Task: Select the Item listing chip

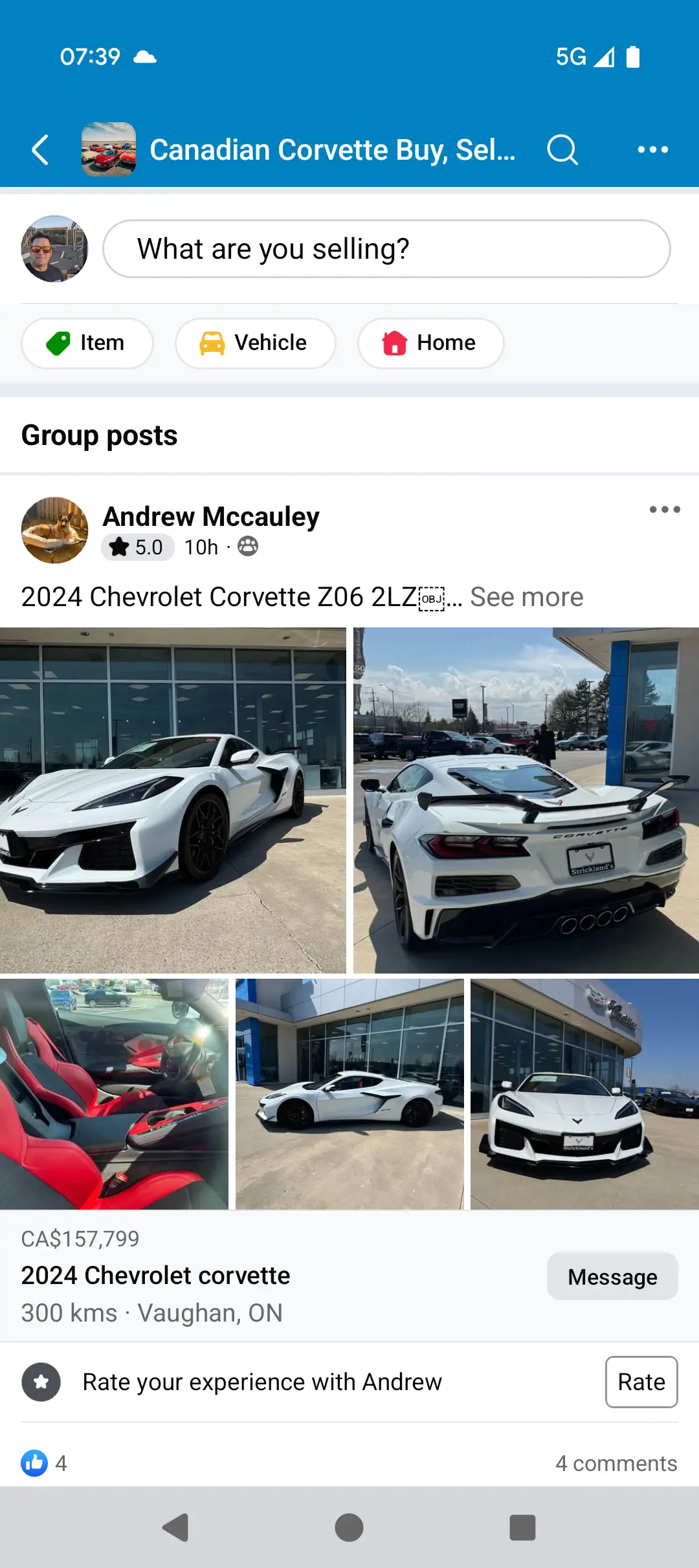Action: [x=87, y=343]
